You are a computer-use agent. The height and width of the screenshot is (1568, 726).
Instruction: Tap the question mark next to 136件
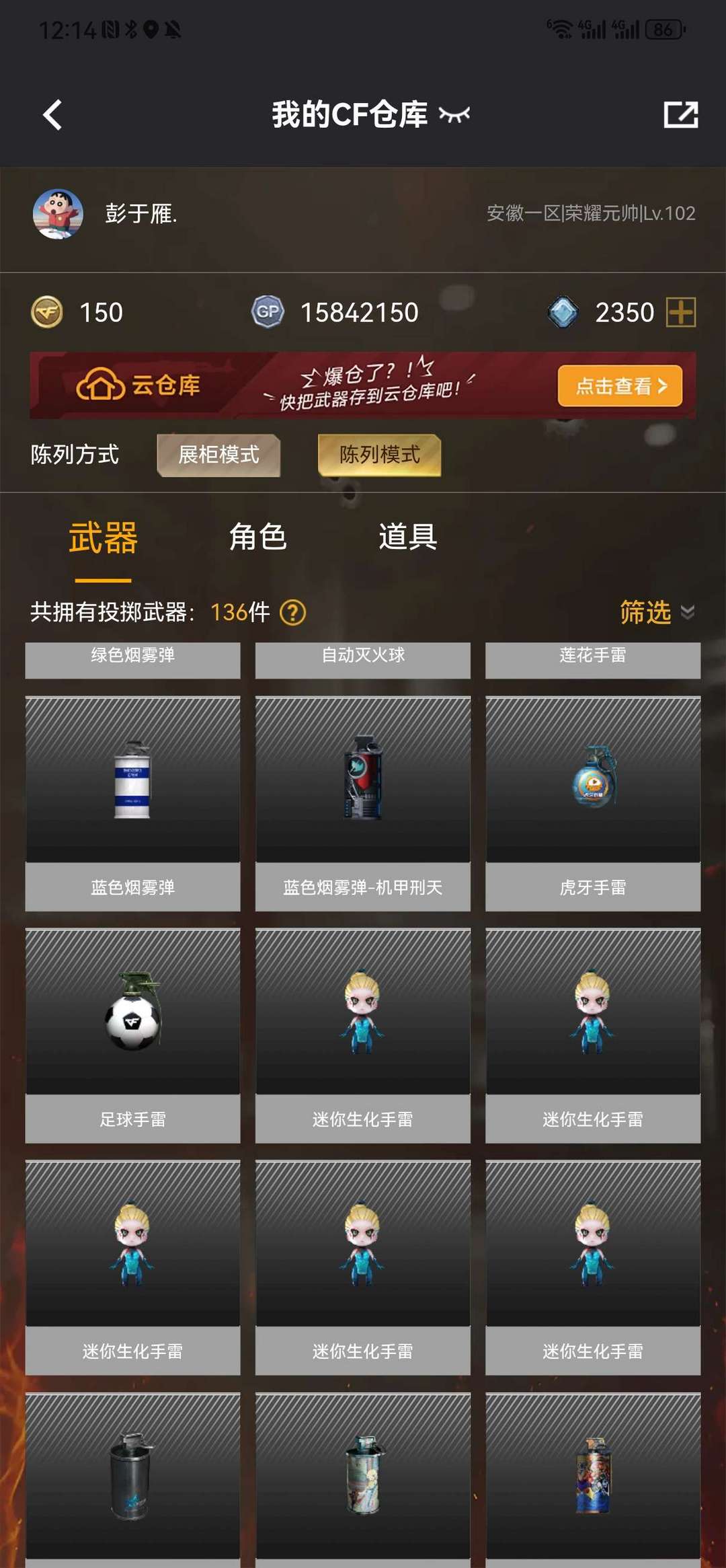click(x=293, y=613)
